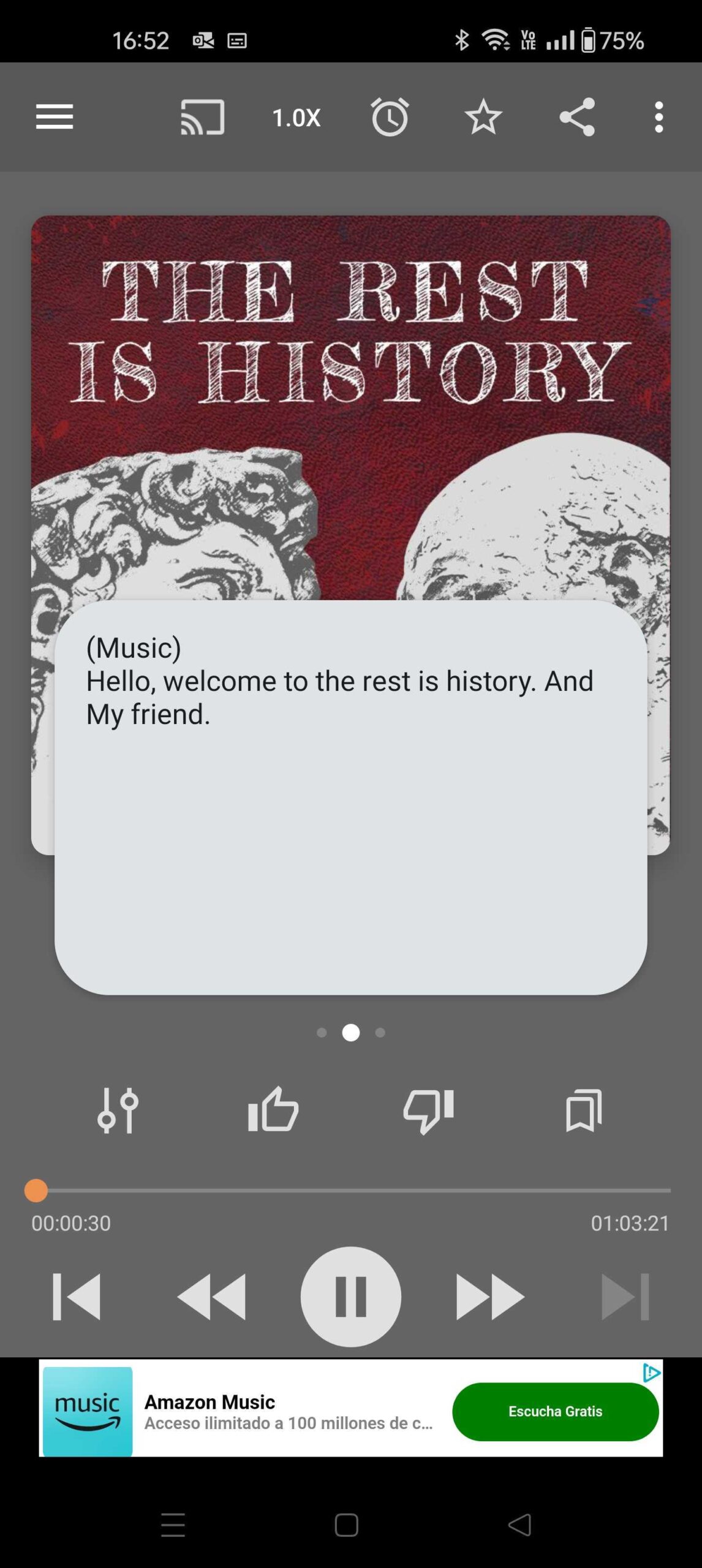
Task: Fast forward the episode
Action: [490, 1297]
